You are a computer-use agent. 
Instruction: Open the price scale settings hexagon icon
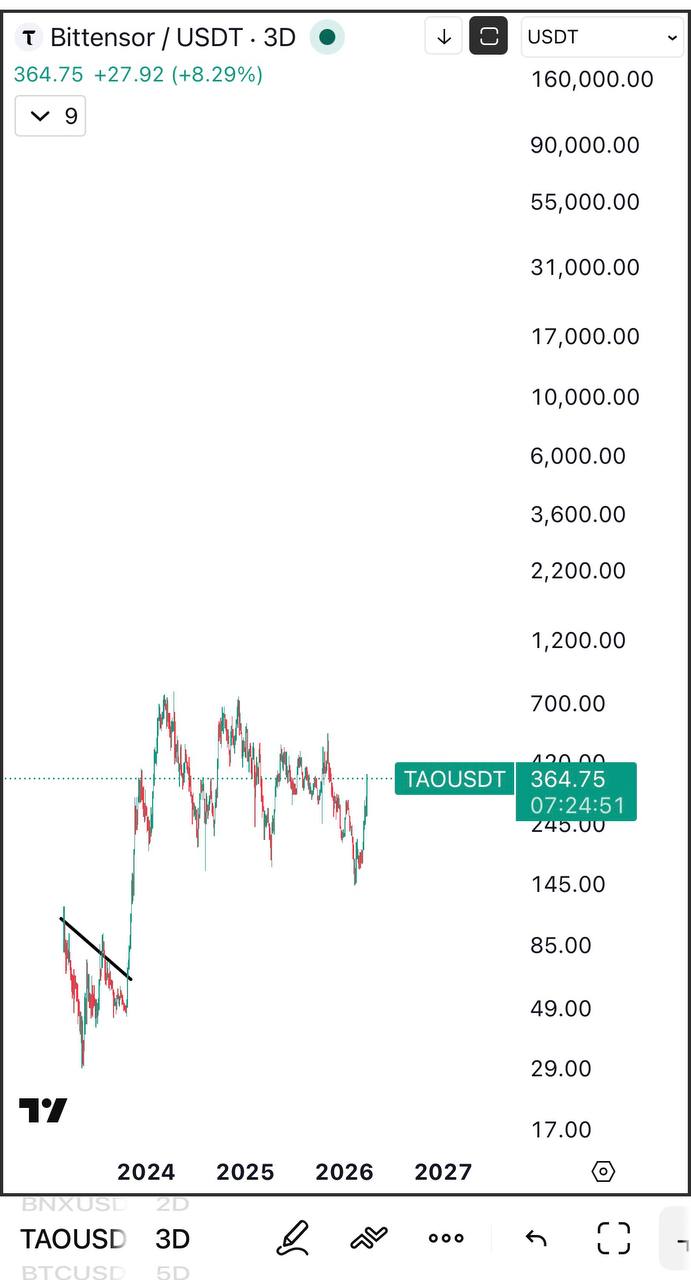pyautogui.click(x=603, y=1171)
